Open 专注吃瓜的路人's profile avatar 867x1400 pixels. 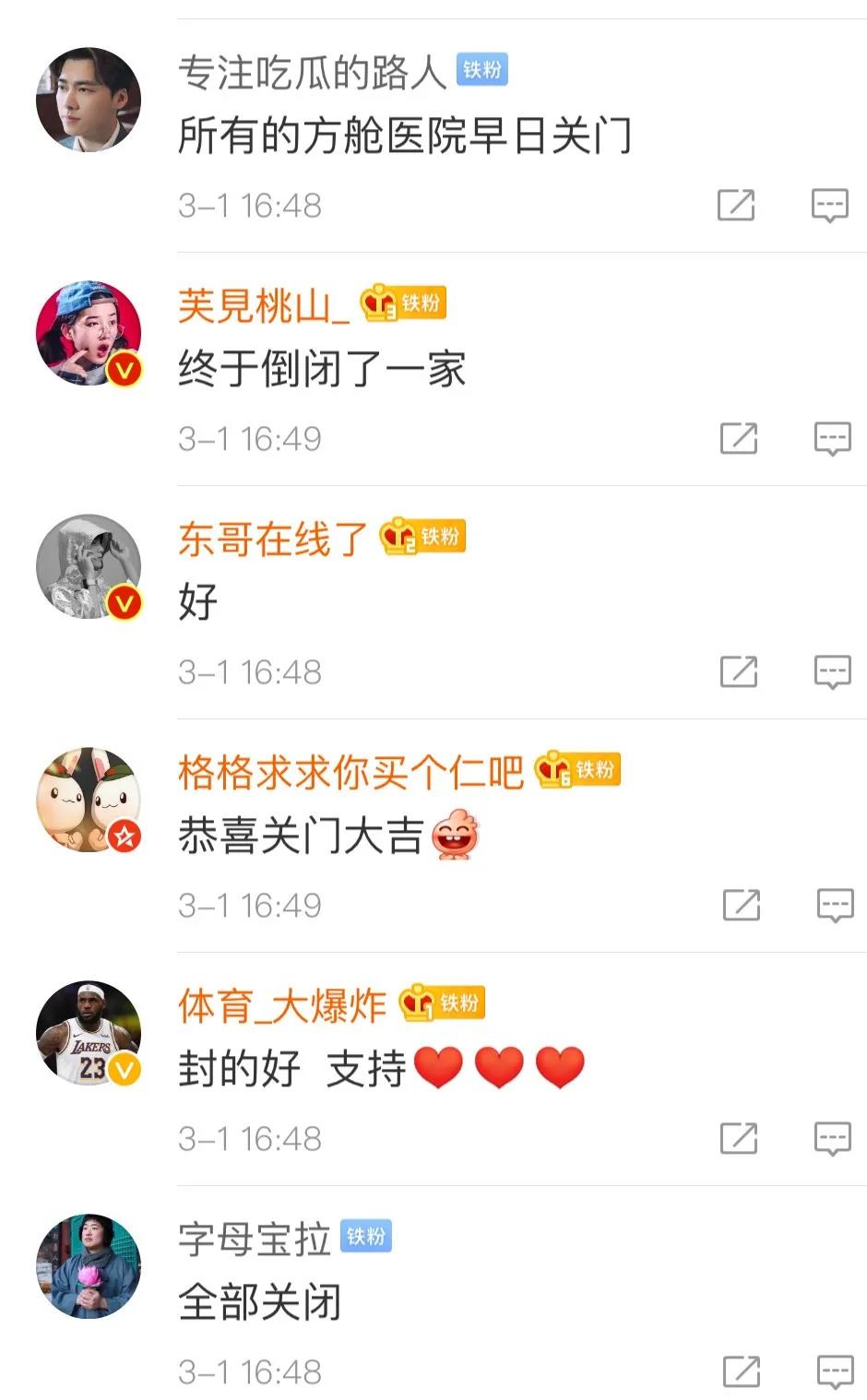[x=89, y=100]
